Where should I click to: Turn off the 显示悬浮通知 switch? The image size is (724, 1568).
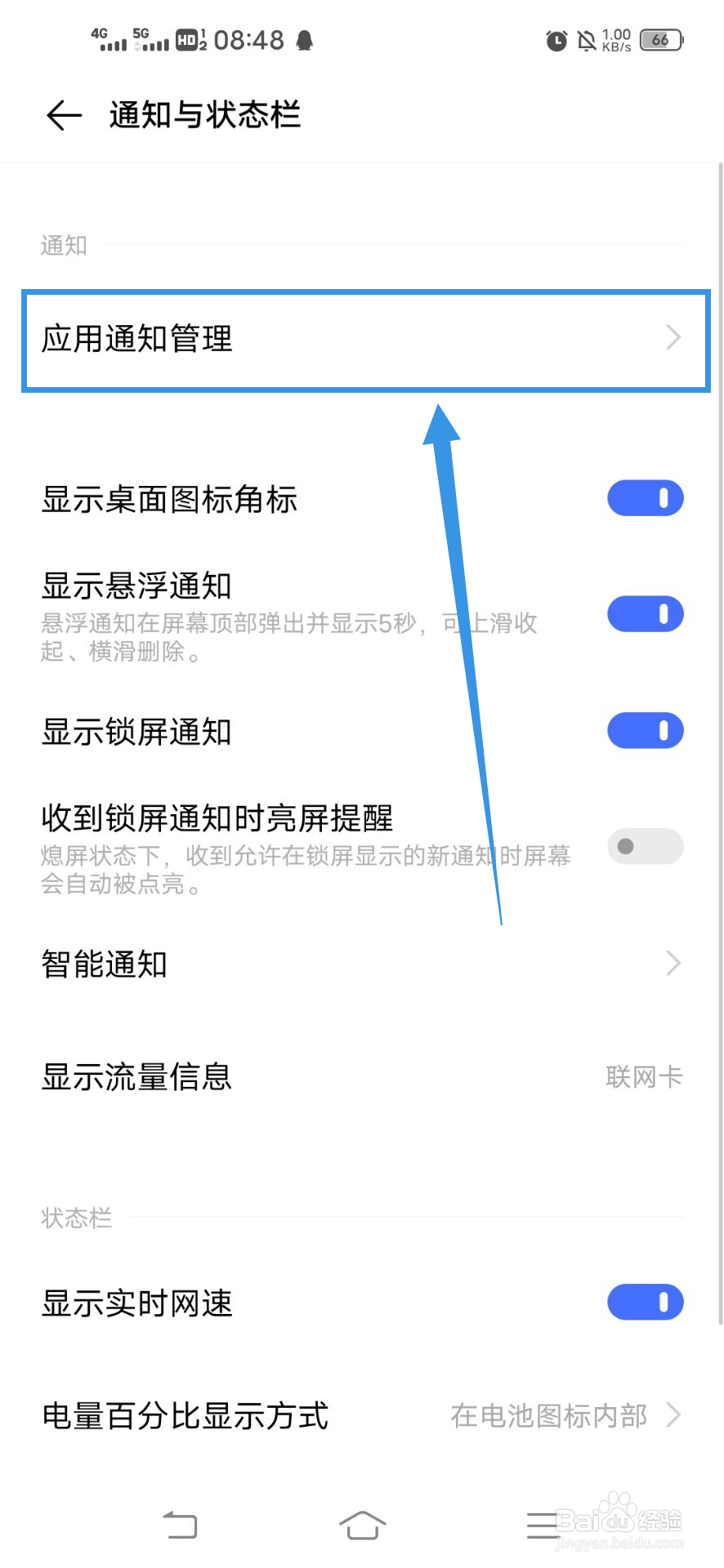(645, 613)
